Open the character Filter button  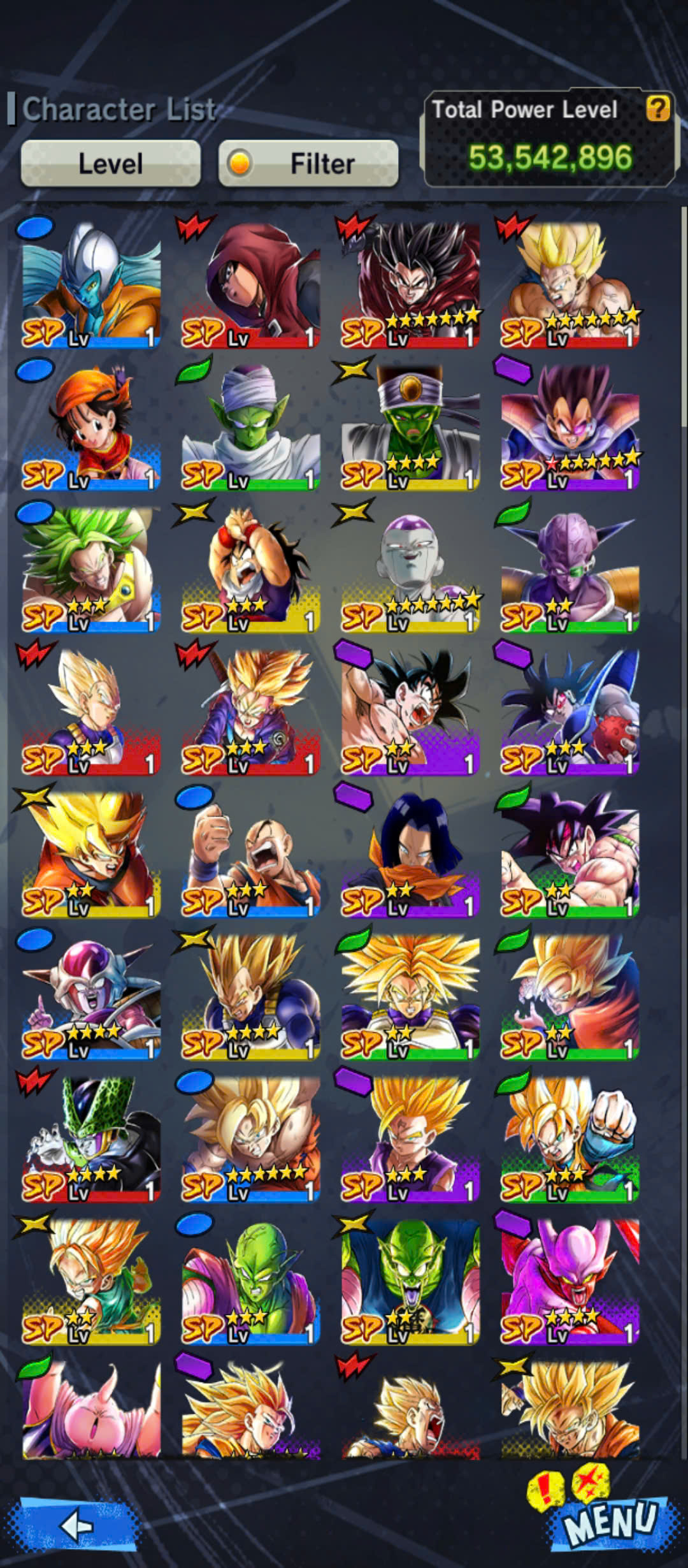308,164
